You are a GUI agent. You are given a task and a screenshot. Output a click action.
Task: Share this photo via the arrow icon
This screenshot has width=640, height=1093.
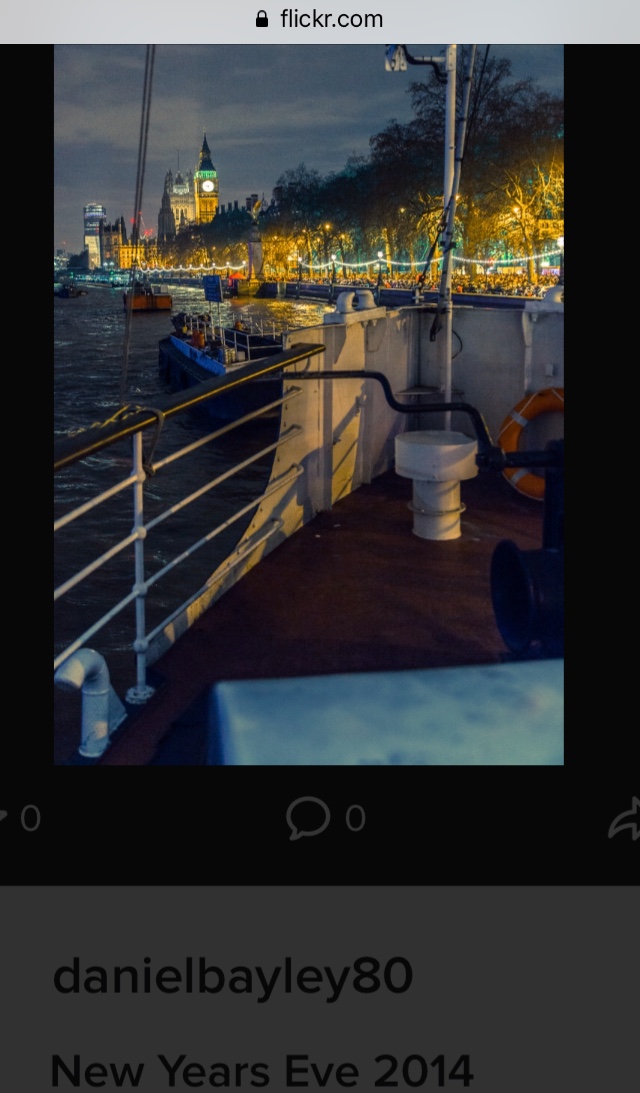[625, 818]
